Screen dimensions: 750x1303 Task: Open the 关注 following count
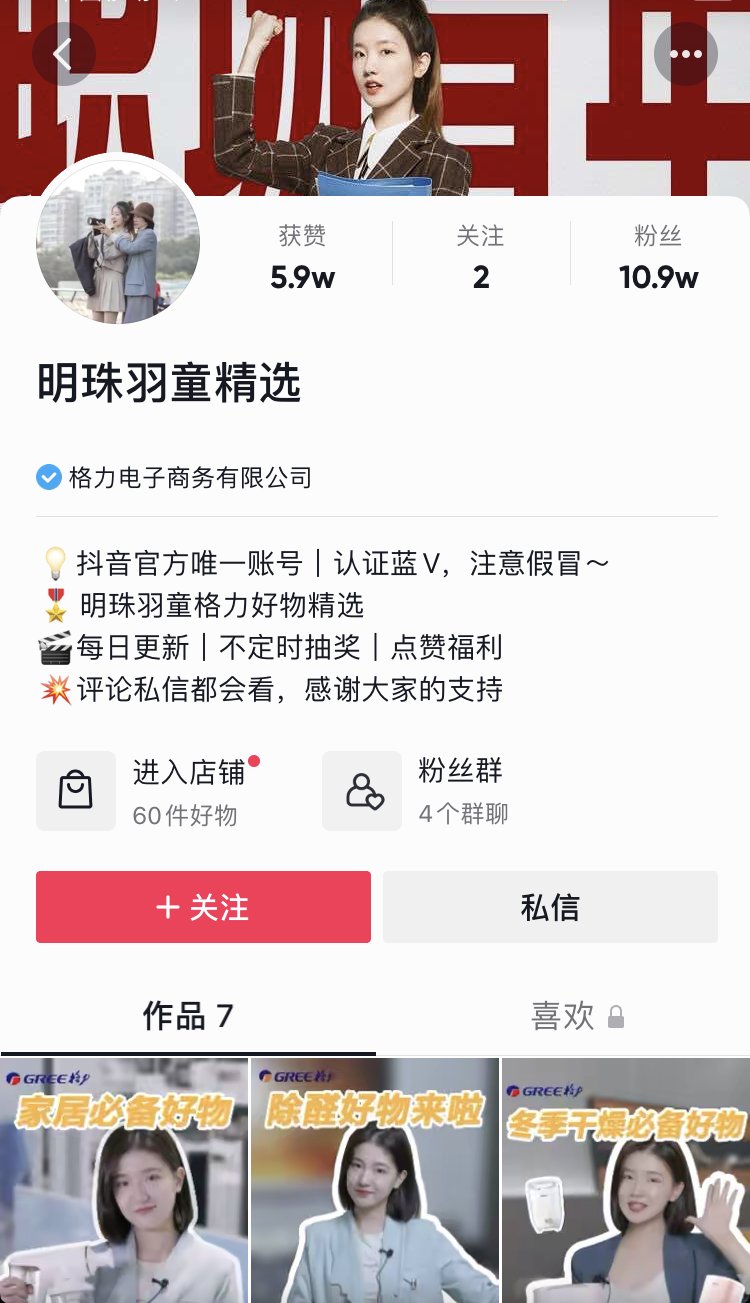pos(481,257)
